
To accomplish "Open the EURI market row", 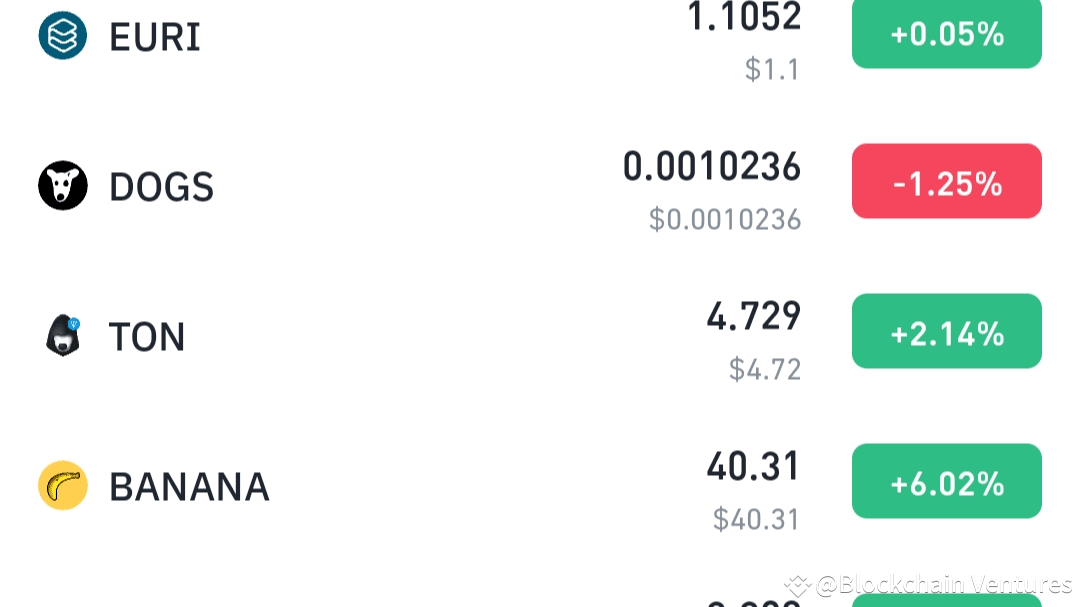I will pyautogui.click(x=154, y=37).
